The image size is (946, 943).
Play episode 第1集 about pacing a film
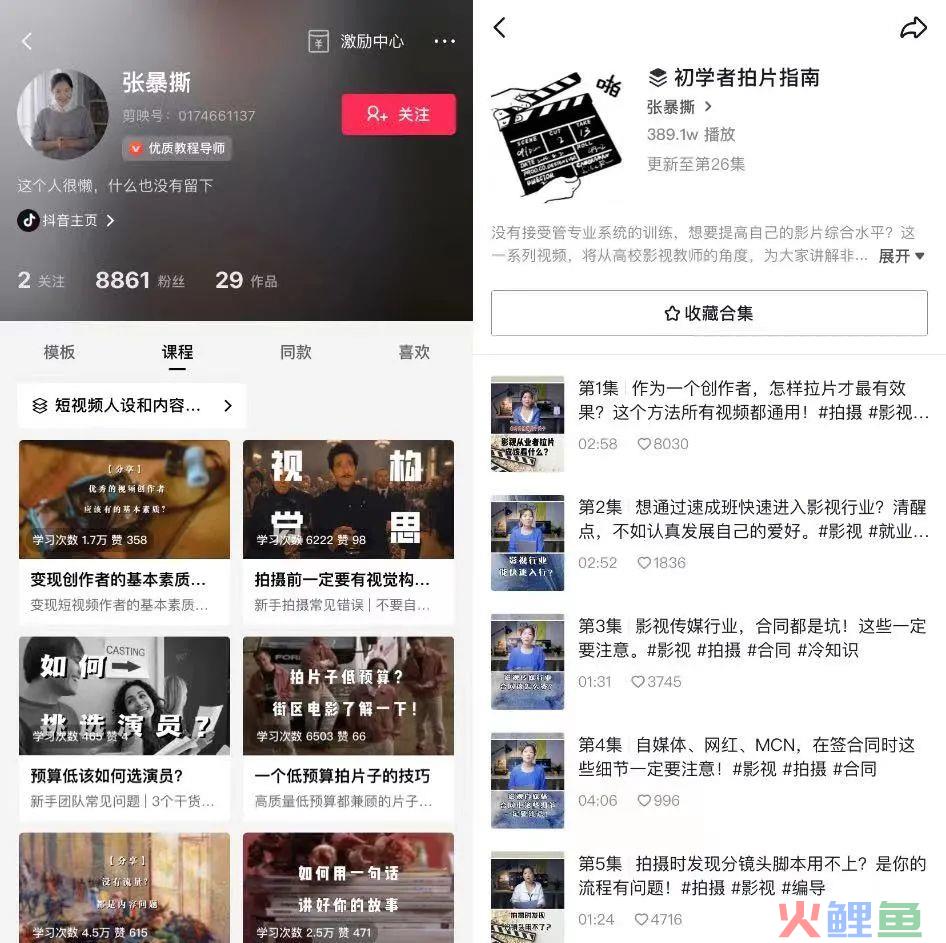(x=709, y=412)
